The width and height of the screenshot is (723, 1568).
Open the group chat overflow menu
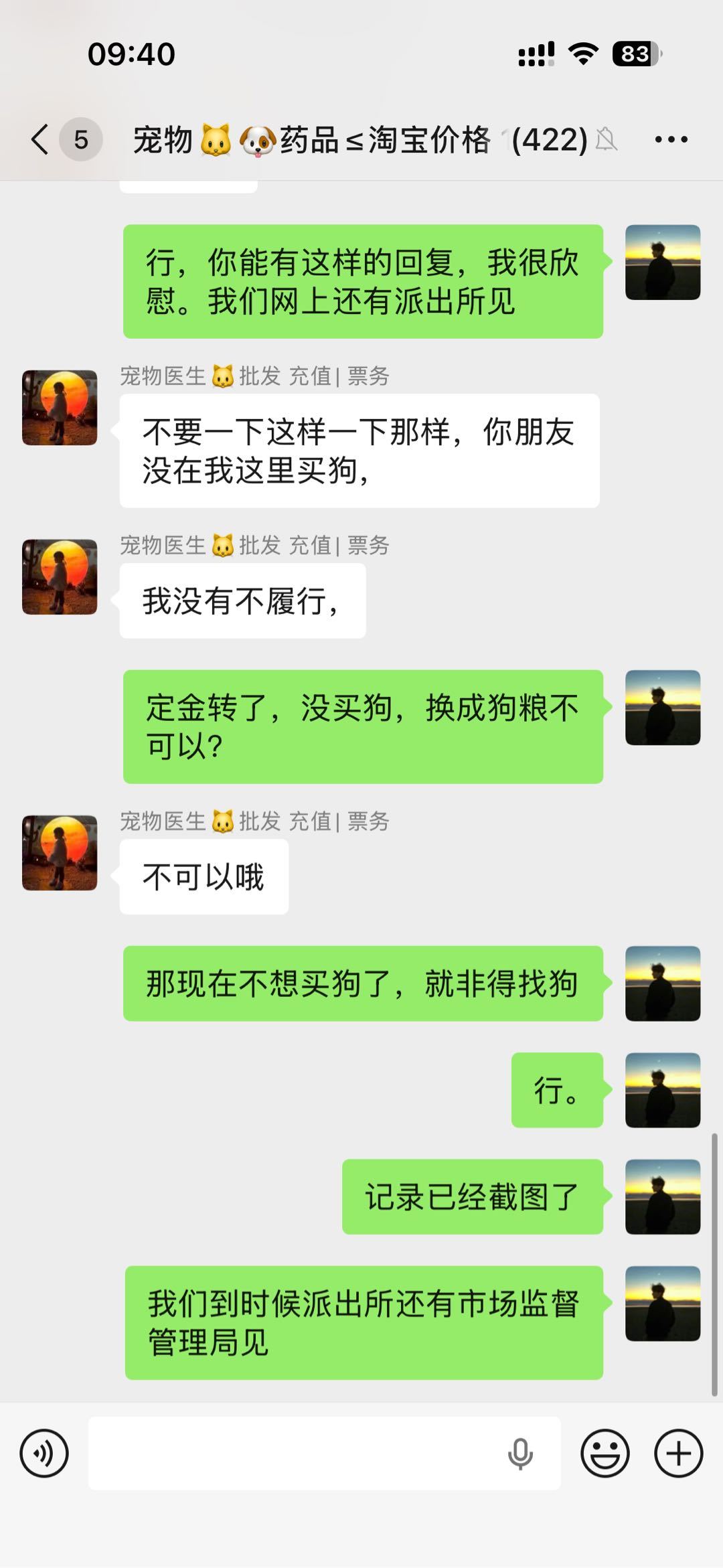pyautogui.click(x=671, y=140)
